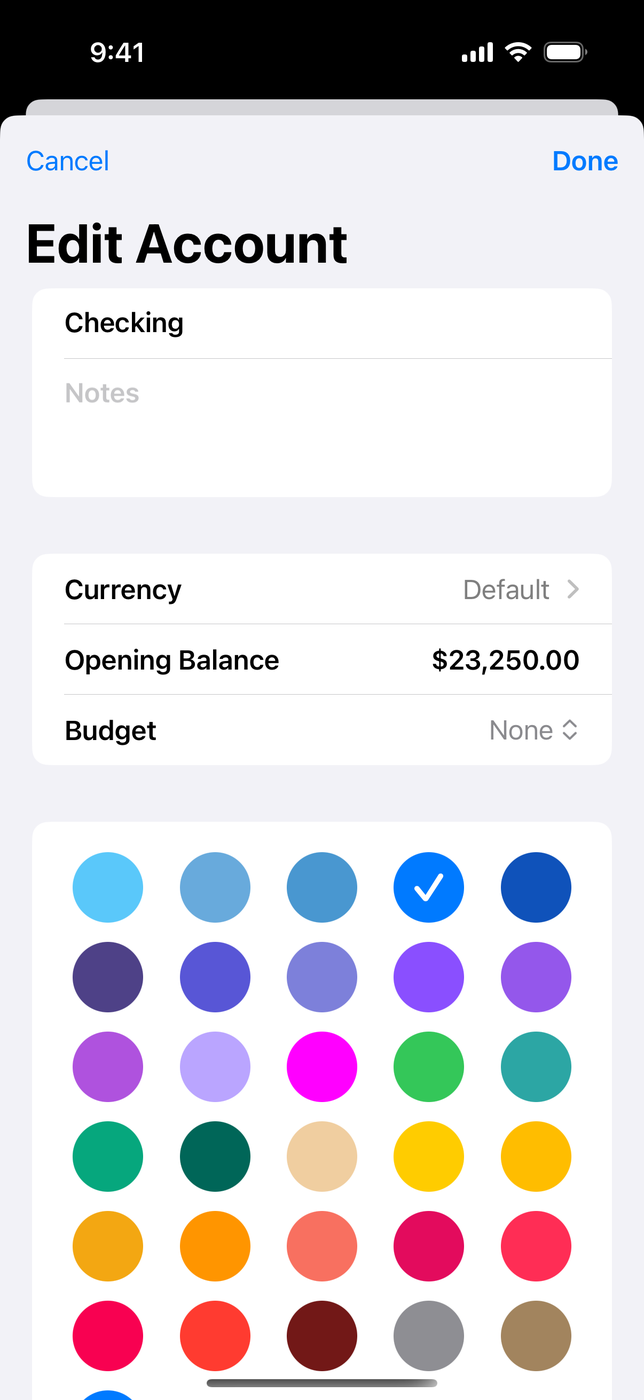
Task: Select the tan brown color swatch
Action: tap(536, 1336)
